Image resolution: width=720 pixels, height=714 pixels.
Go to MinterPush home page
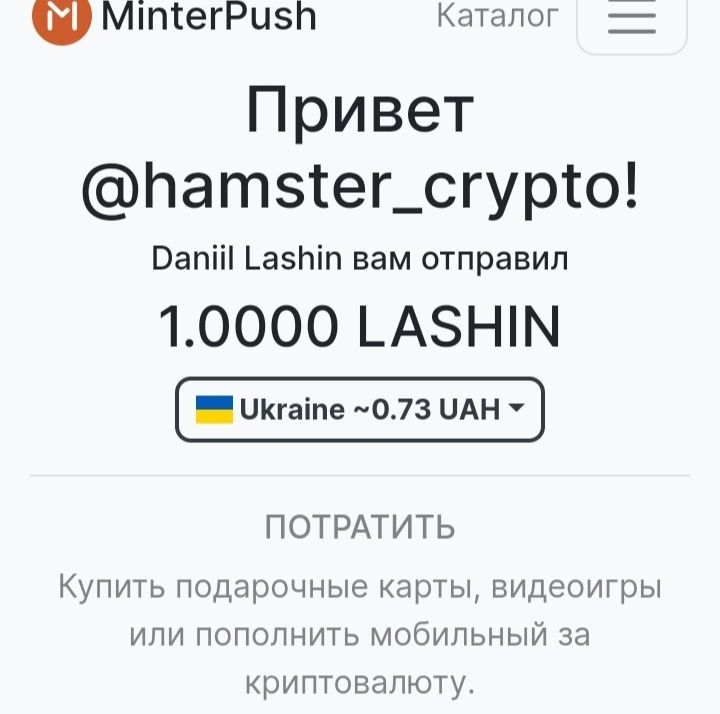(175, 17)
